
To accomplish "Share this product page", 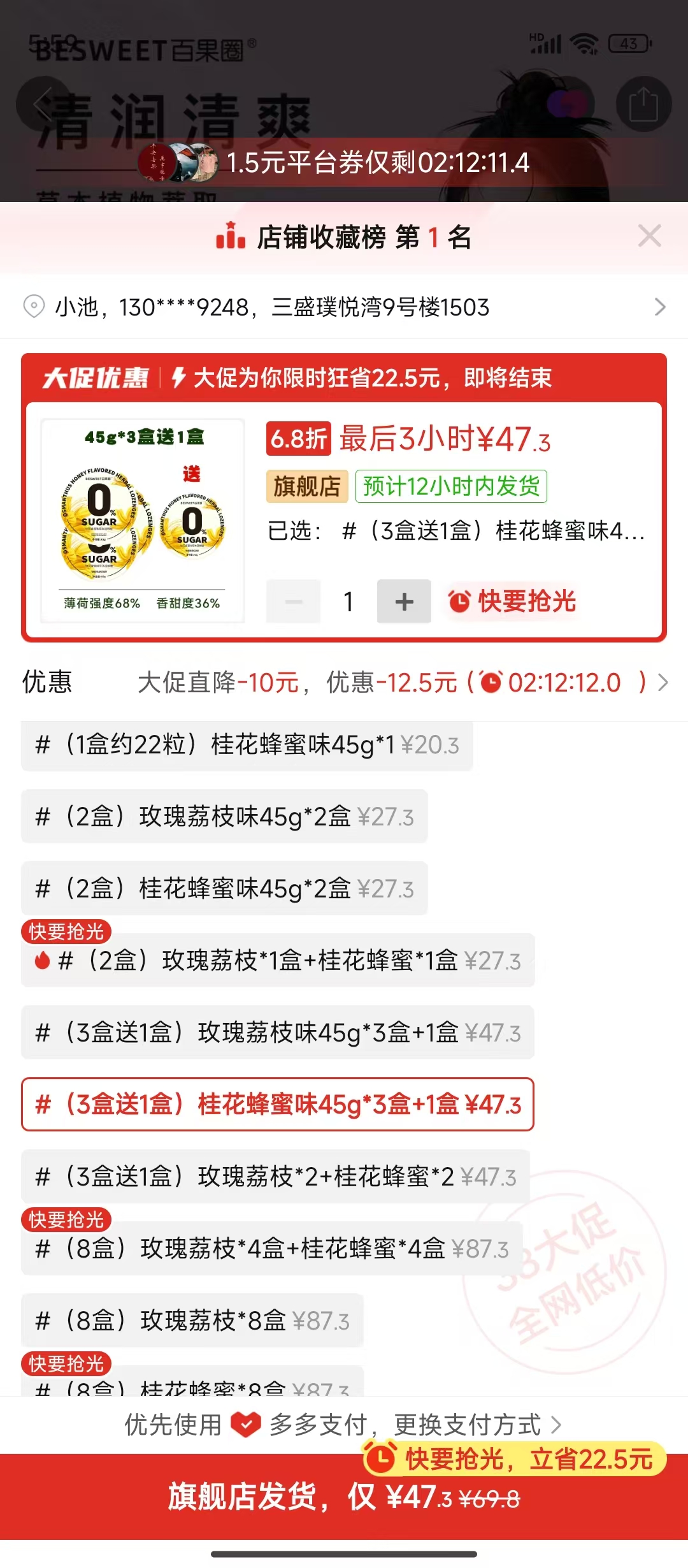I will point(643,104).
